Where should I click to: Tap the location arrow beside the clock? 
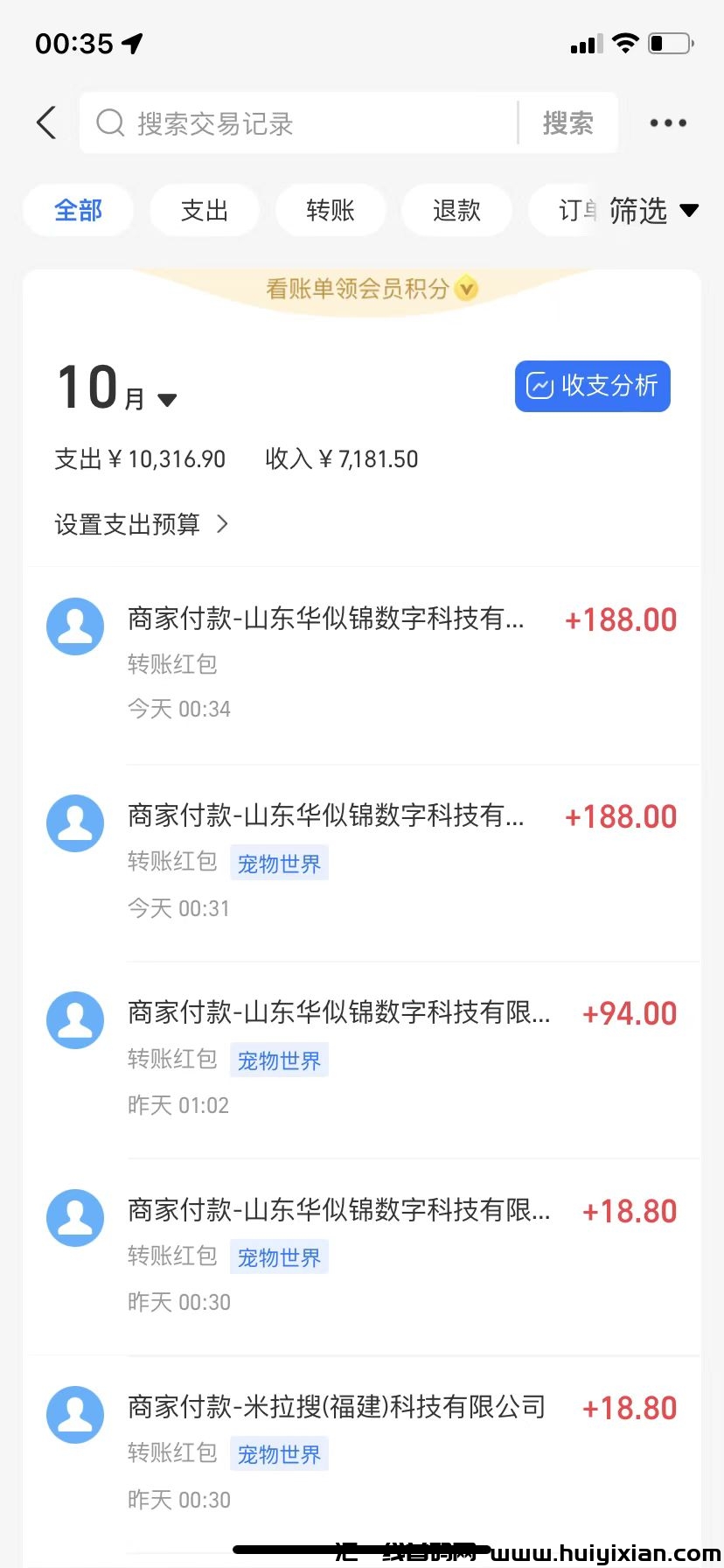(x=131, y=42)
